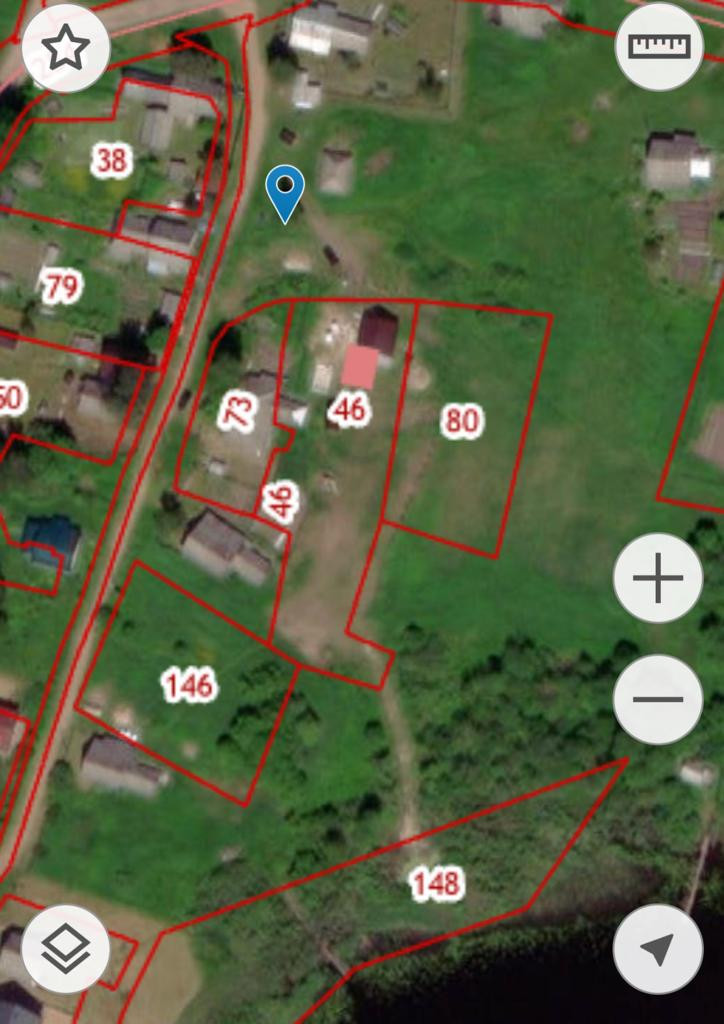Zoom out of the map

pyautogui.click(x=658, y=699)
